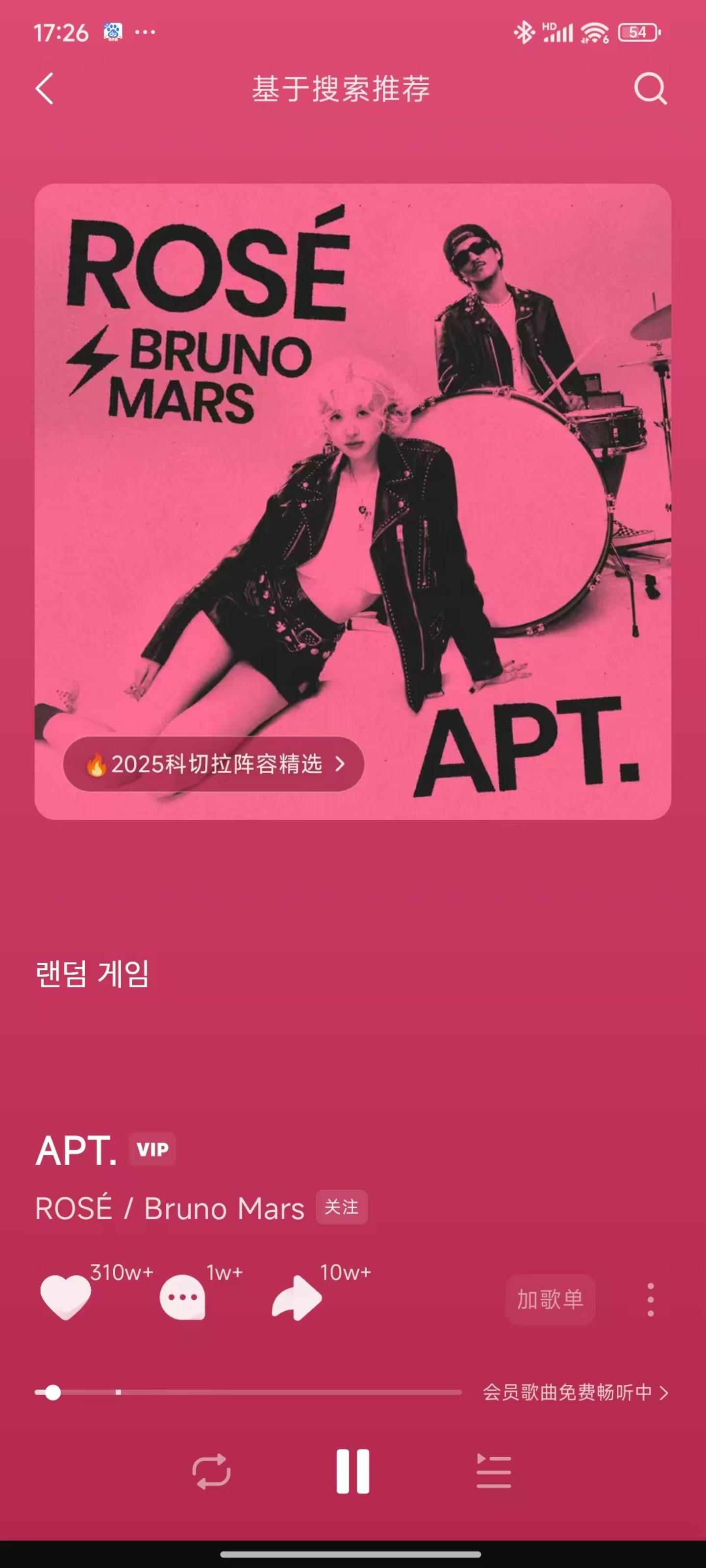Open the 会员歌曲免费畅听中 link
This screenshot has width=706, height=1568.
(x=575, y=1392)
